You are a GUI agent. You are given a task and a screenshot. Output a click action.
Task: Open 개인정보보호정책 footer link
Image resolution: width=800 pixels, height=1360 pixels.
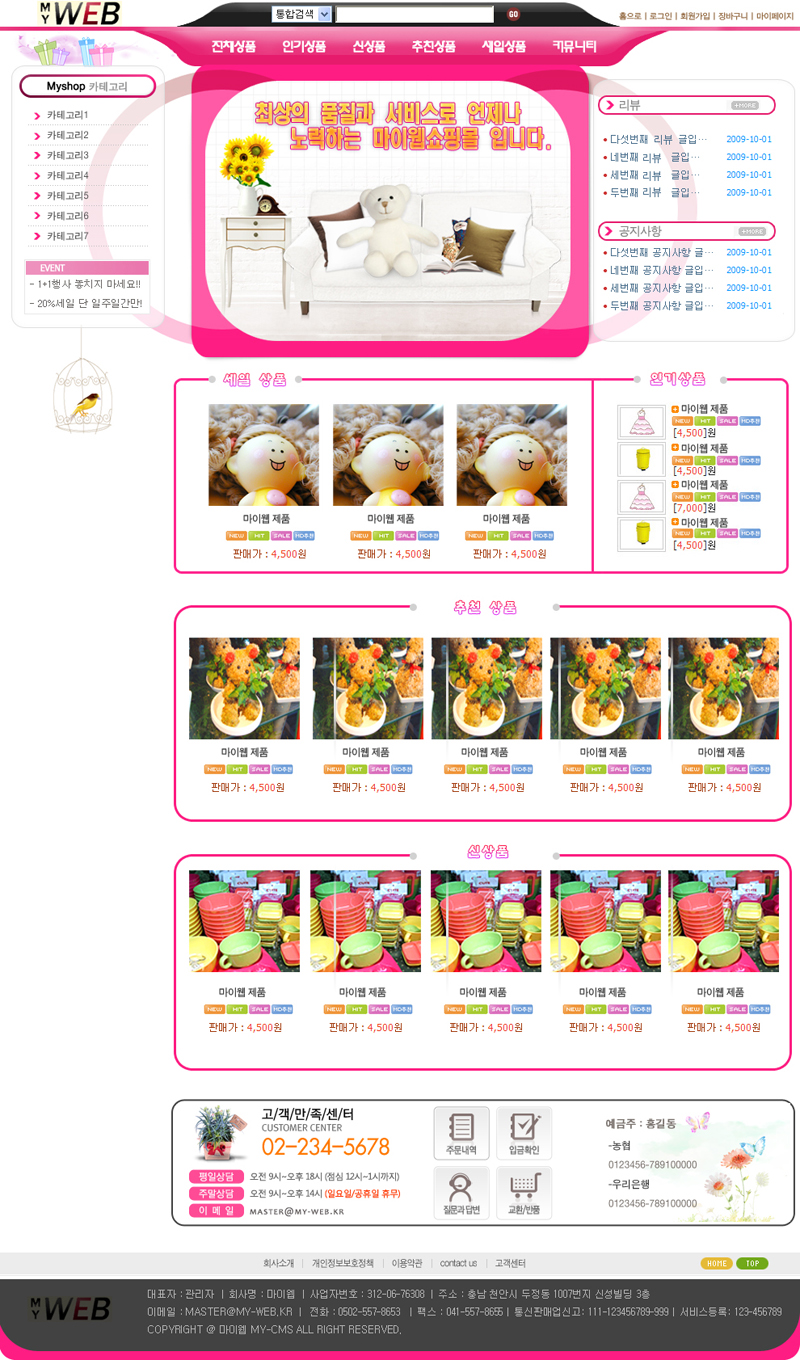point(343,1263)
